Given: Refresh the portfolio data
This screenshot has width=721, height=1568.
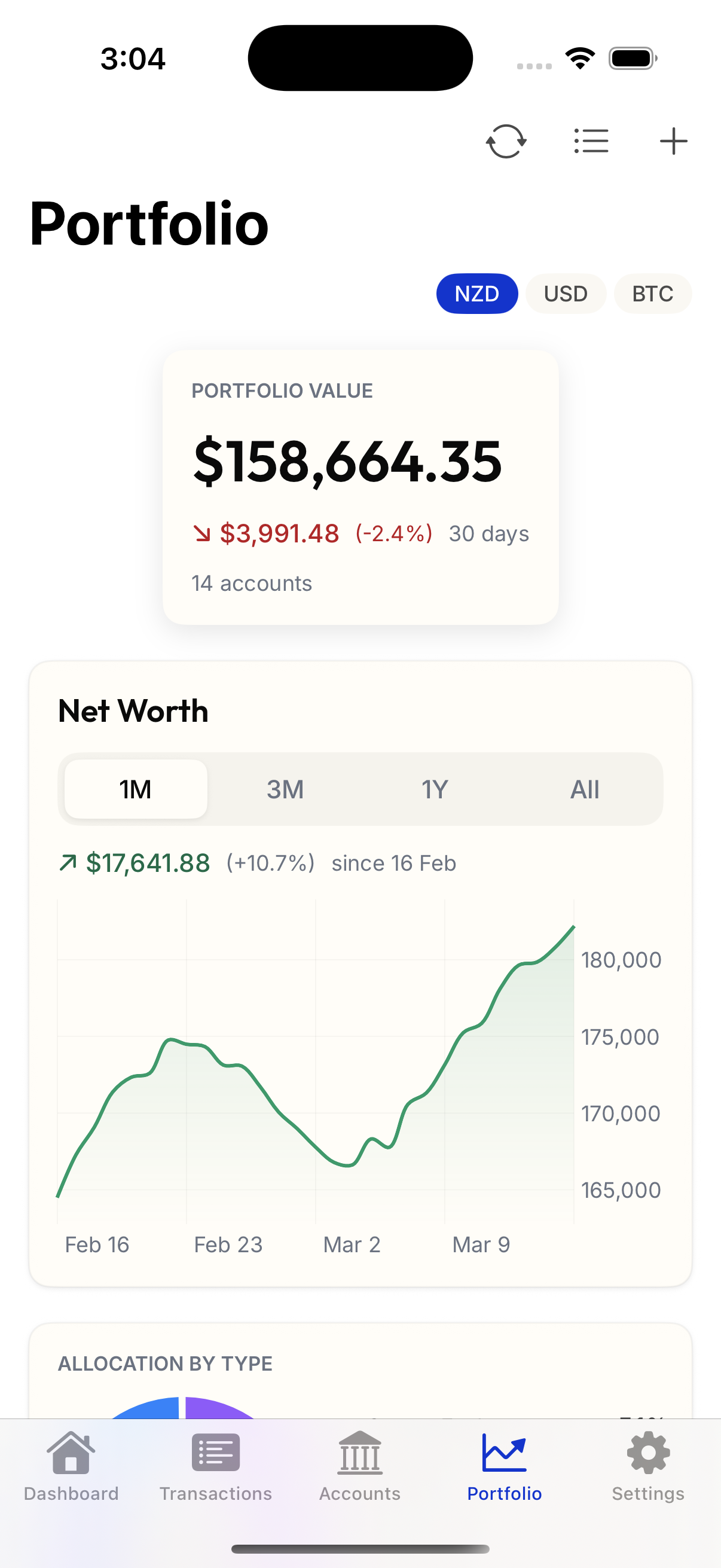Looking at the screenshot, I should click(x=505, y=141).
